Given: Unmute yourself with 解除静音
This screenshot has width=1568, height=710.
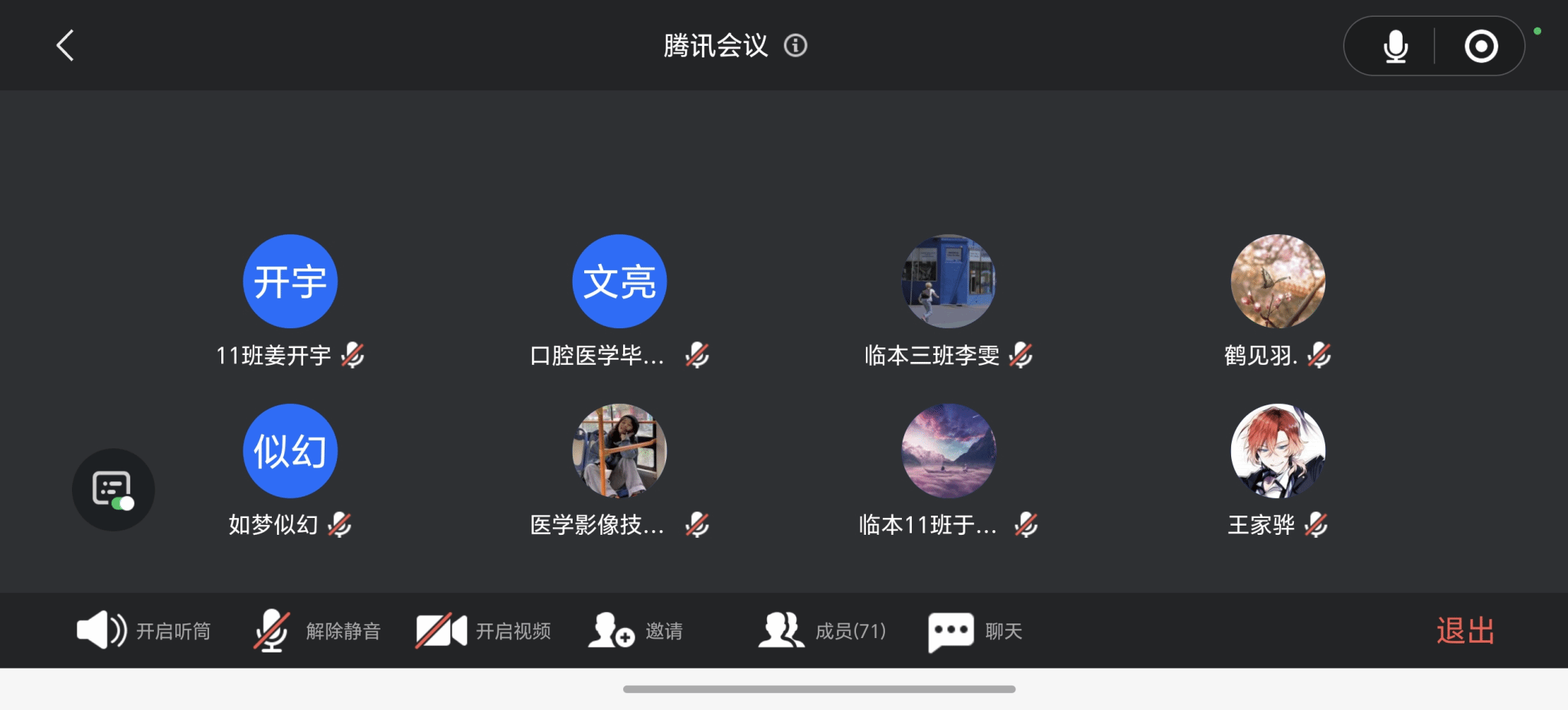Looking at the screenshot, I should (317, 631).
